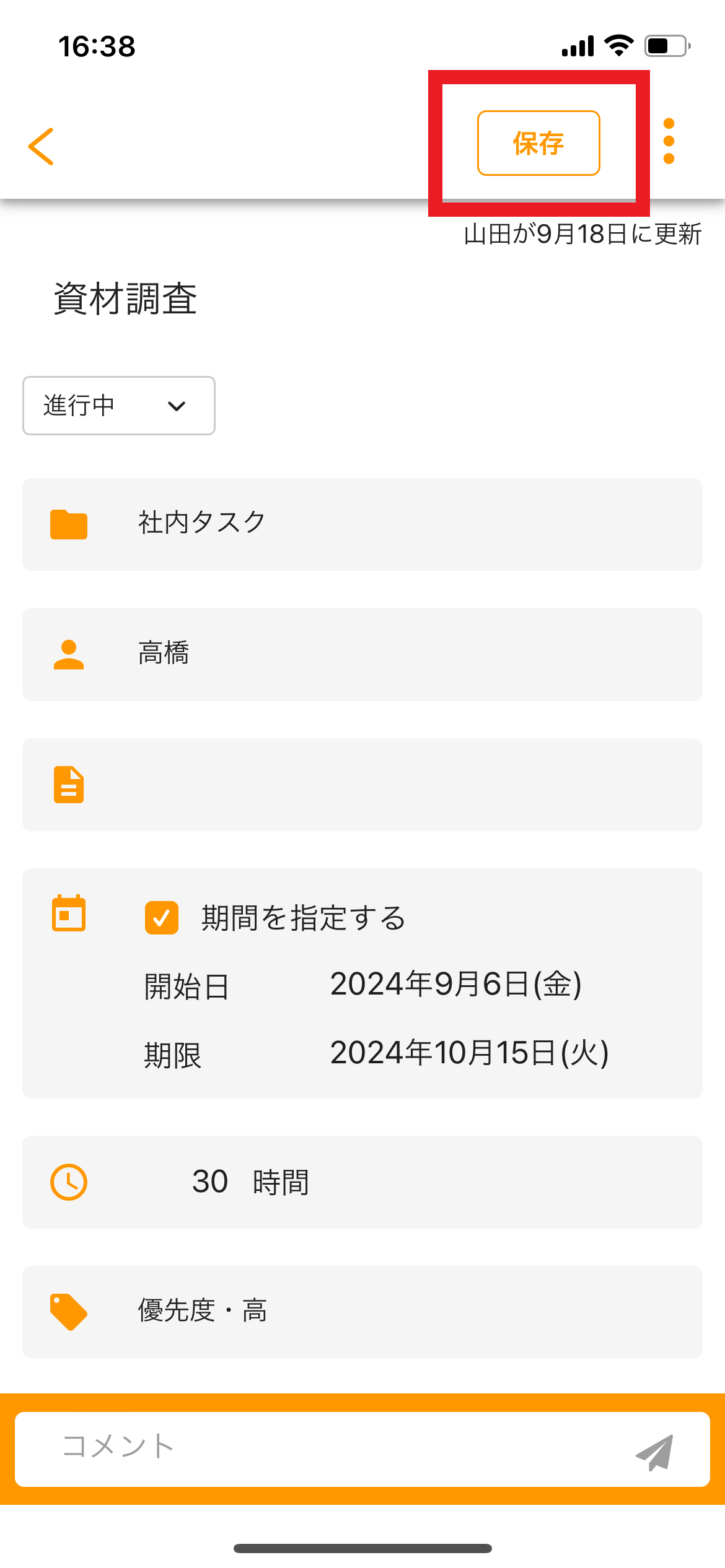Focus the コメント comment field
725x1568 pixels.
(x=322, y=1448)
